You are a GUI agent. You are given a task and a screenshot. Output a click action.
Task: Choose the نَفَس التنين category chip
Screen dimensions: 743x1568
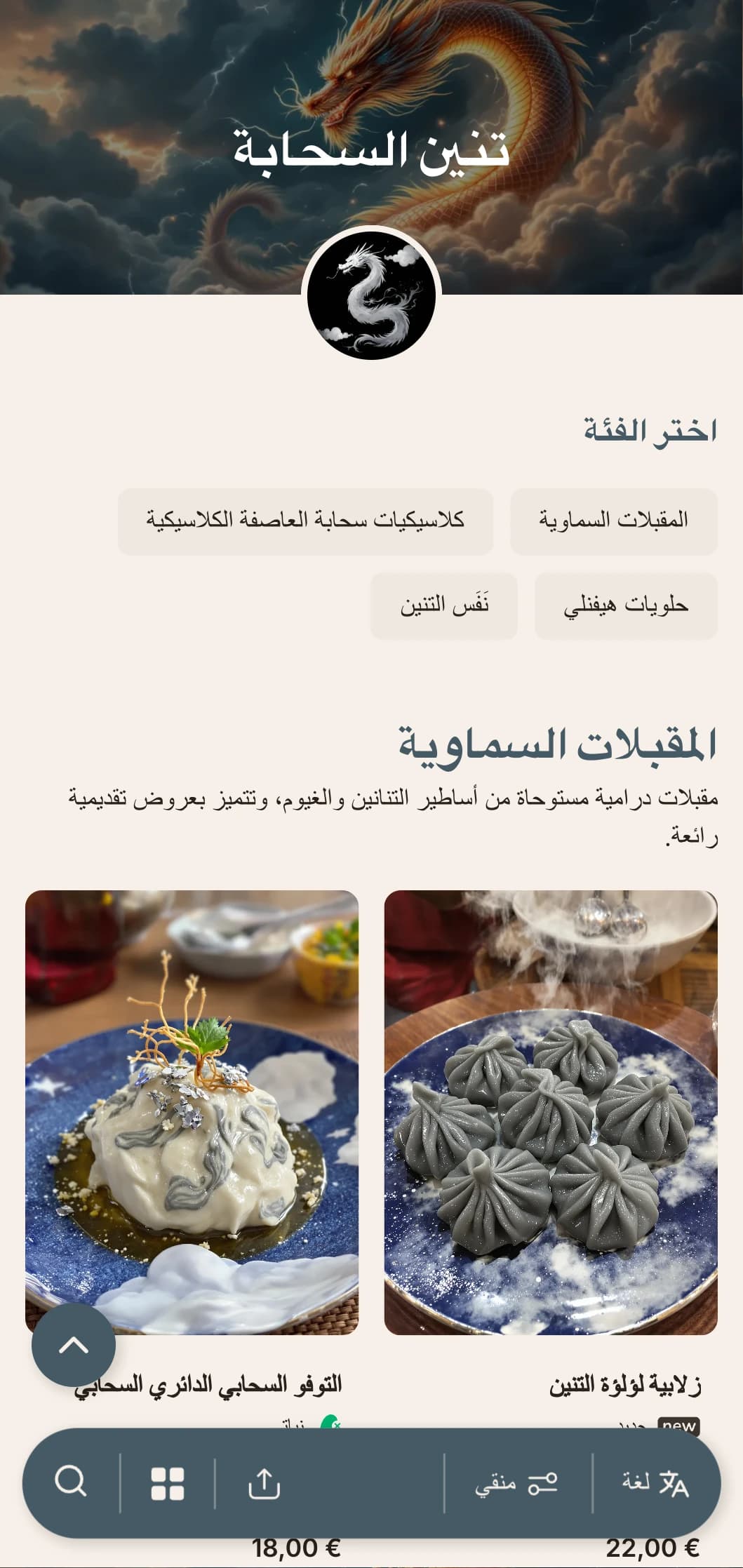click(x=443, y=605)
